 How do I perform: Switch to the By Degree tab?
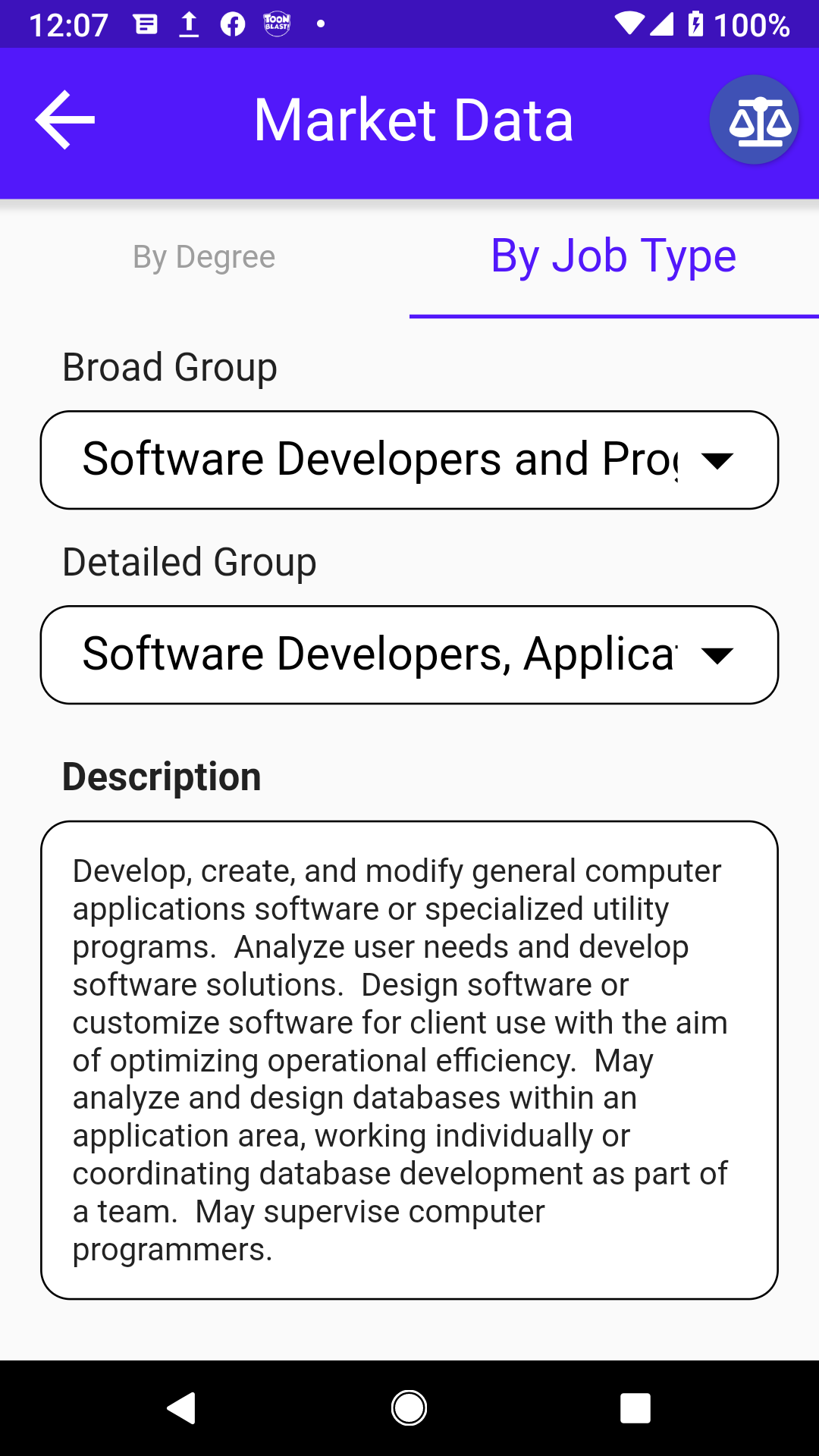tap(204, 257)
